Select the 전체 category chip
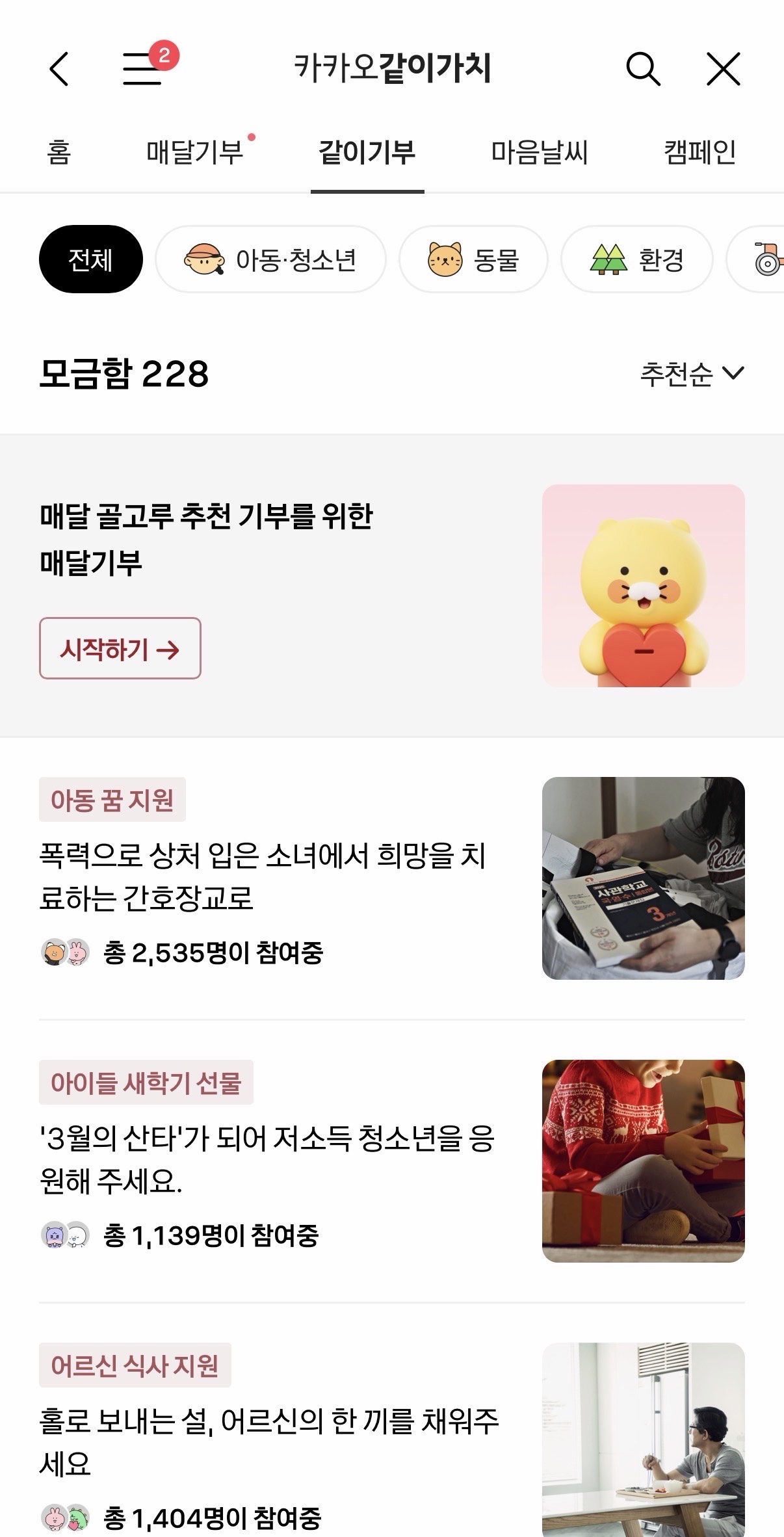 [x=91, y=259]
